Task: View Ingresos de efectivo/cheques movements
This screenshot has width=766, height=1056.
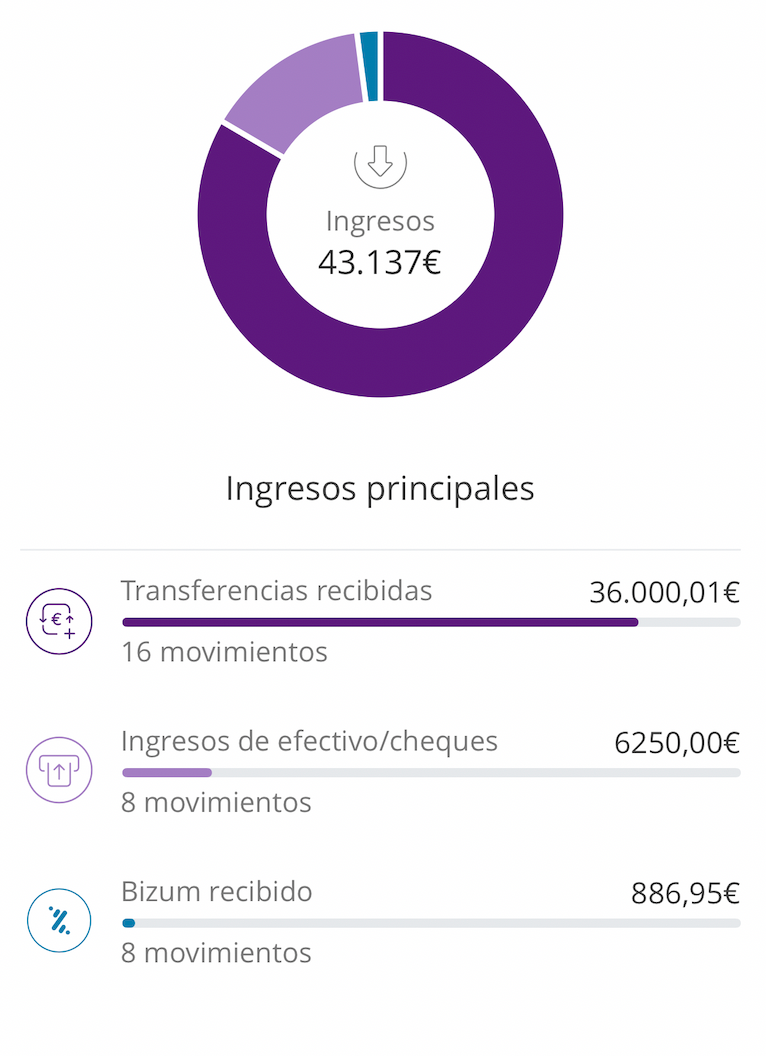Action: [380, 771]
